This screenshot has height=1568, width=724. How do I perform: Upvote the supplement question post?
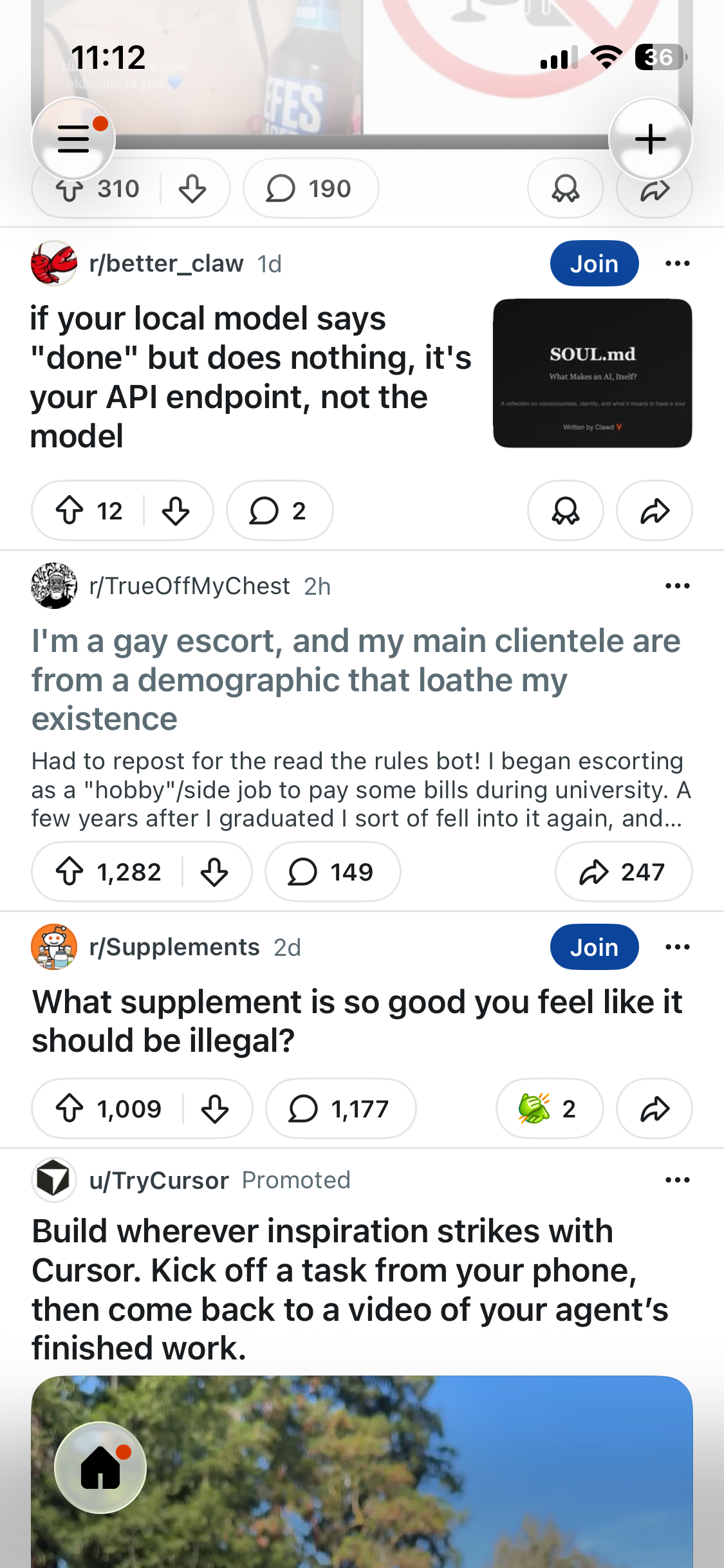pyautogui.click(x=70, y=1109)
